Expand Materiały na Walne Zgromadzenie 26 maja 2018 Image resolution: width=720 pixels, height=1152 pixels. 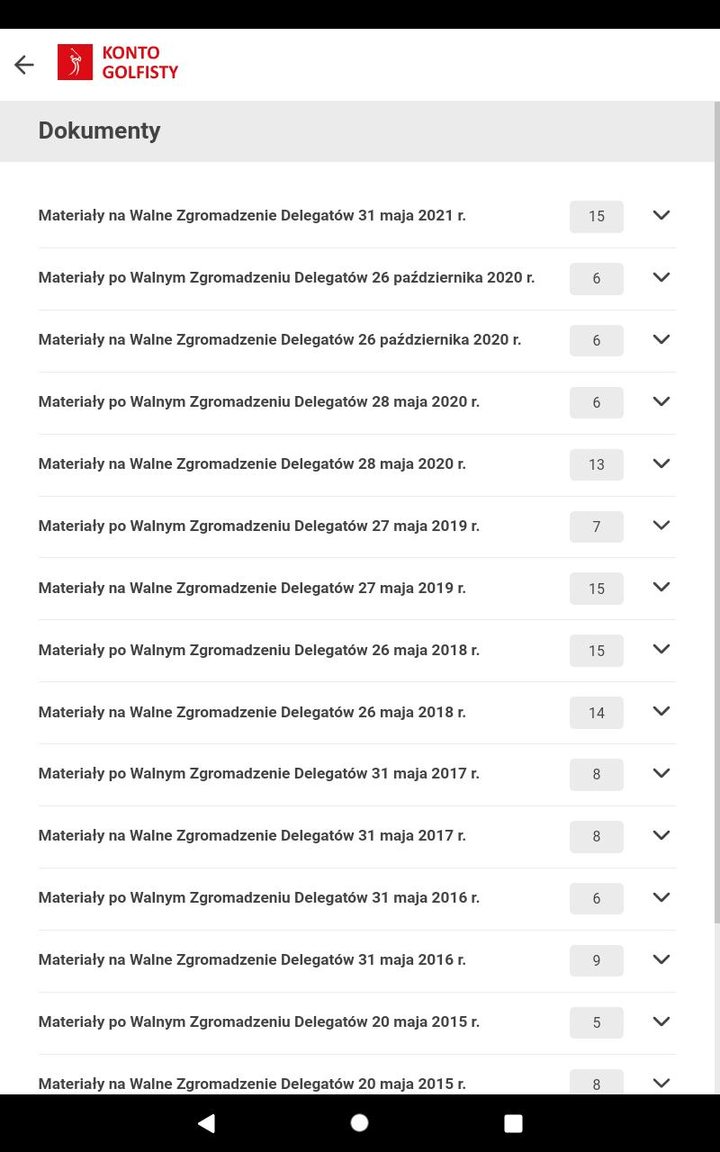click(660, 712)
